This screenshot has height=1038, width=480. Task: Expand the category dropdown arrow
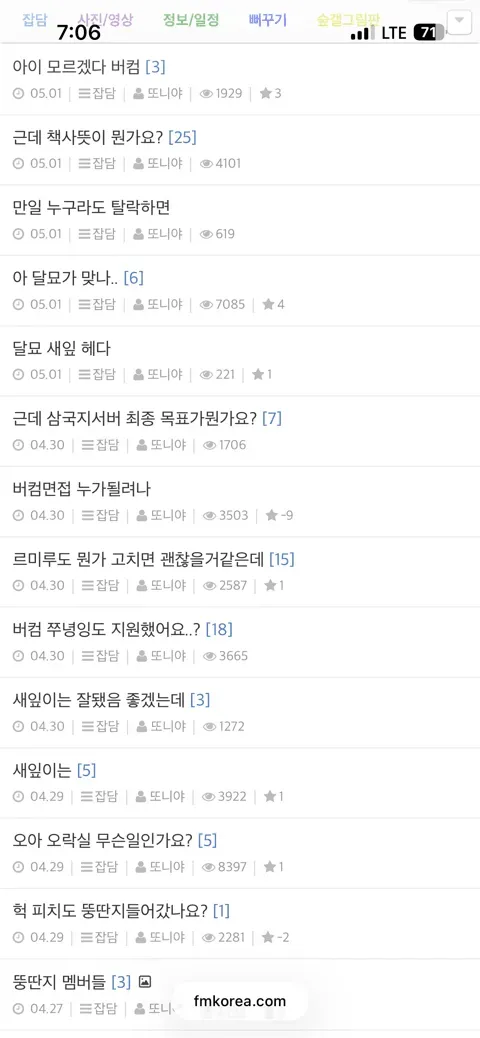tap(459, 21)
